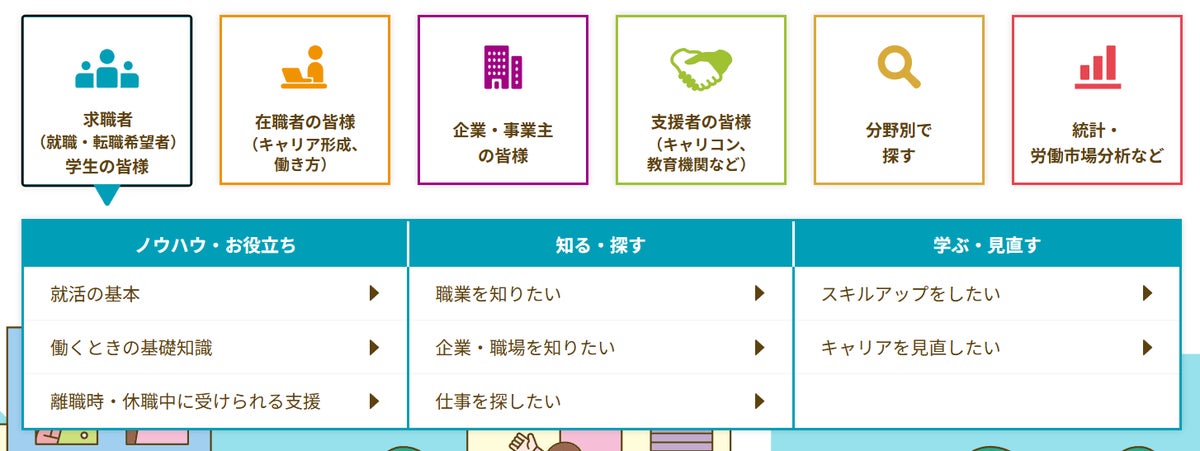
Task: Open the 統計・労働市場分析など tab
Action: pos(1097,101)
